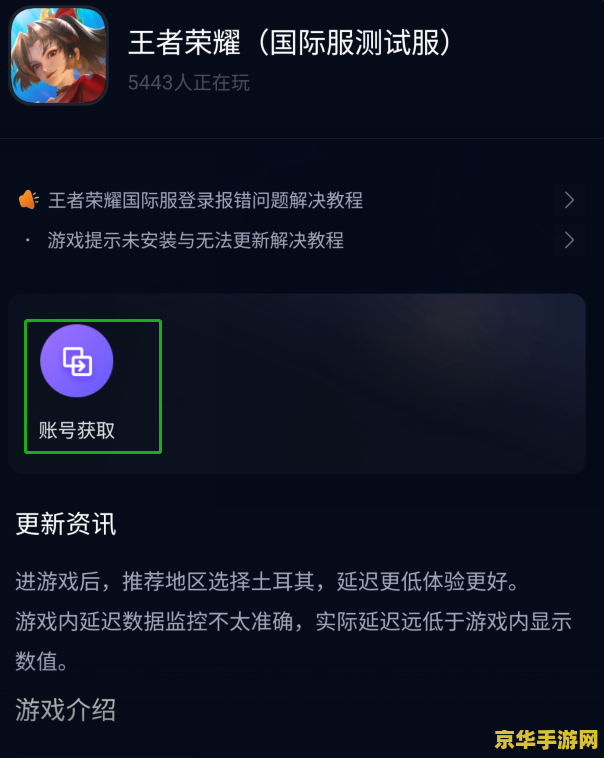604x758 pixels.
Task: Open the 王者荣耀国际服登录报错问题解决教程 guide
Action: pyautogui.click(x=205, y=200)
